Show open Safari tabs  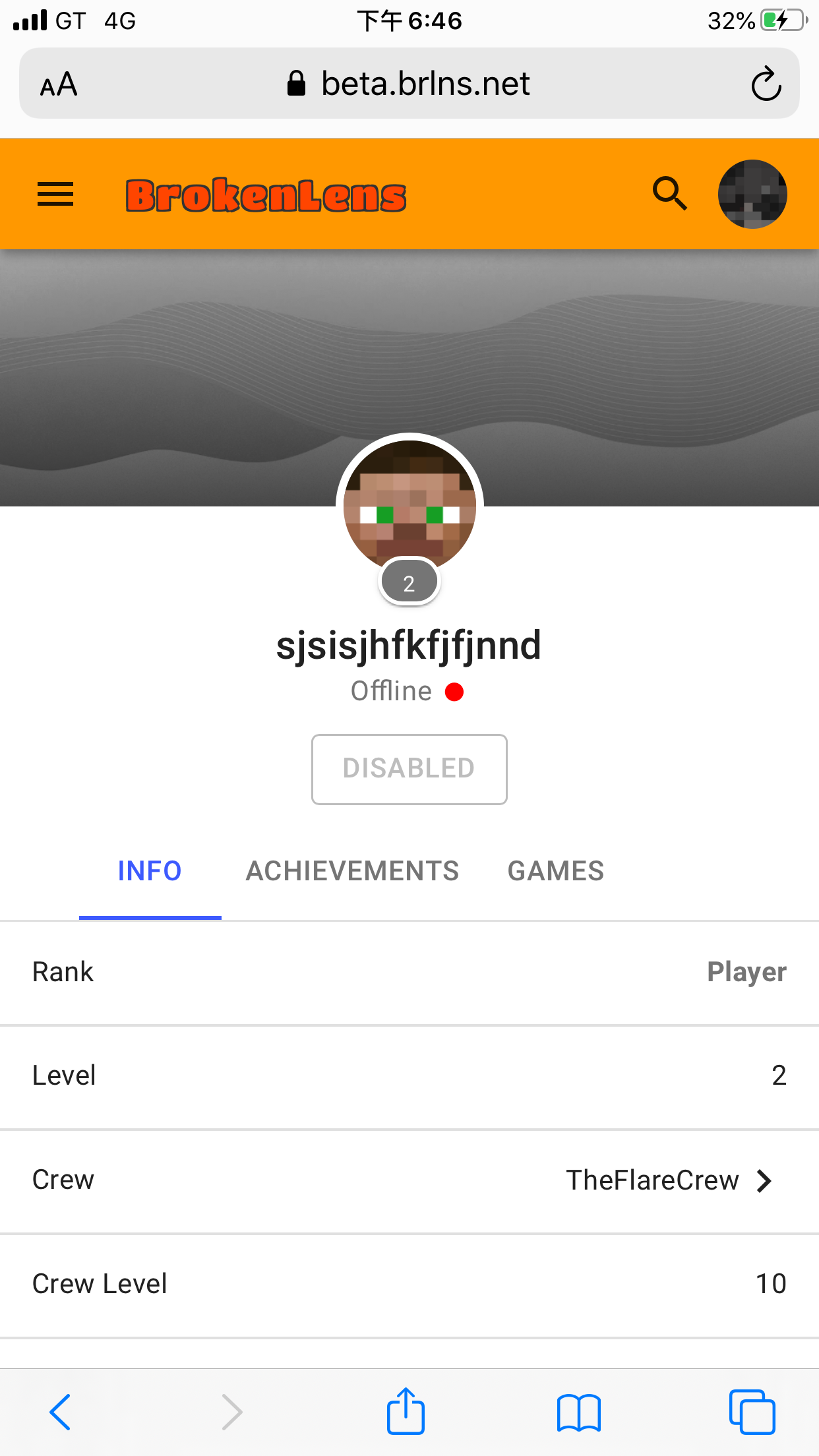tap(752, 1411)
